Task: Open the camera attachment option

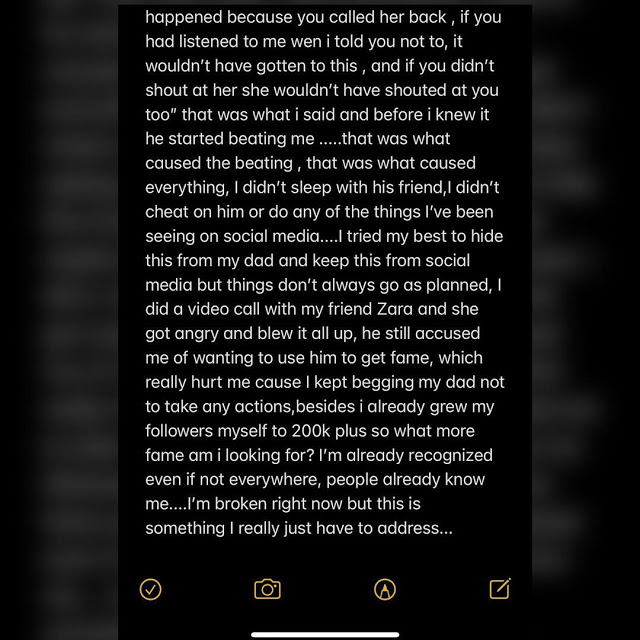Action: [x=267, y=589]
